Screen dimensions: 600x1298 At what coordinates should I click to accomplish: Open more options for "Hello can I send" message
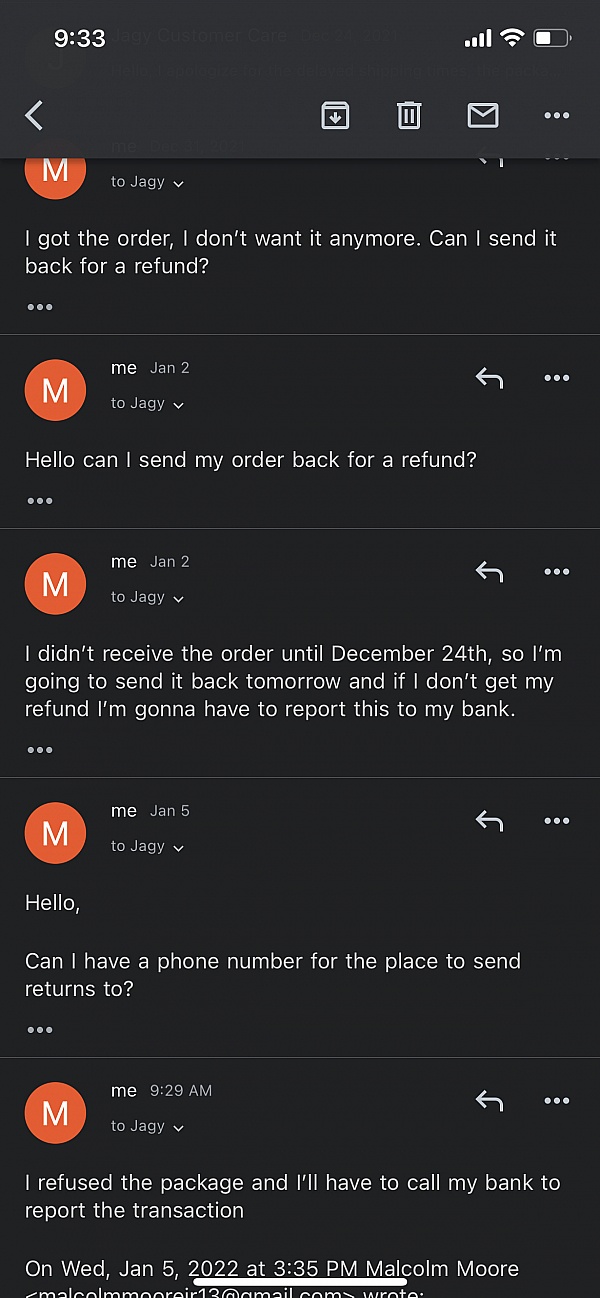tap(557, 378)
